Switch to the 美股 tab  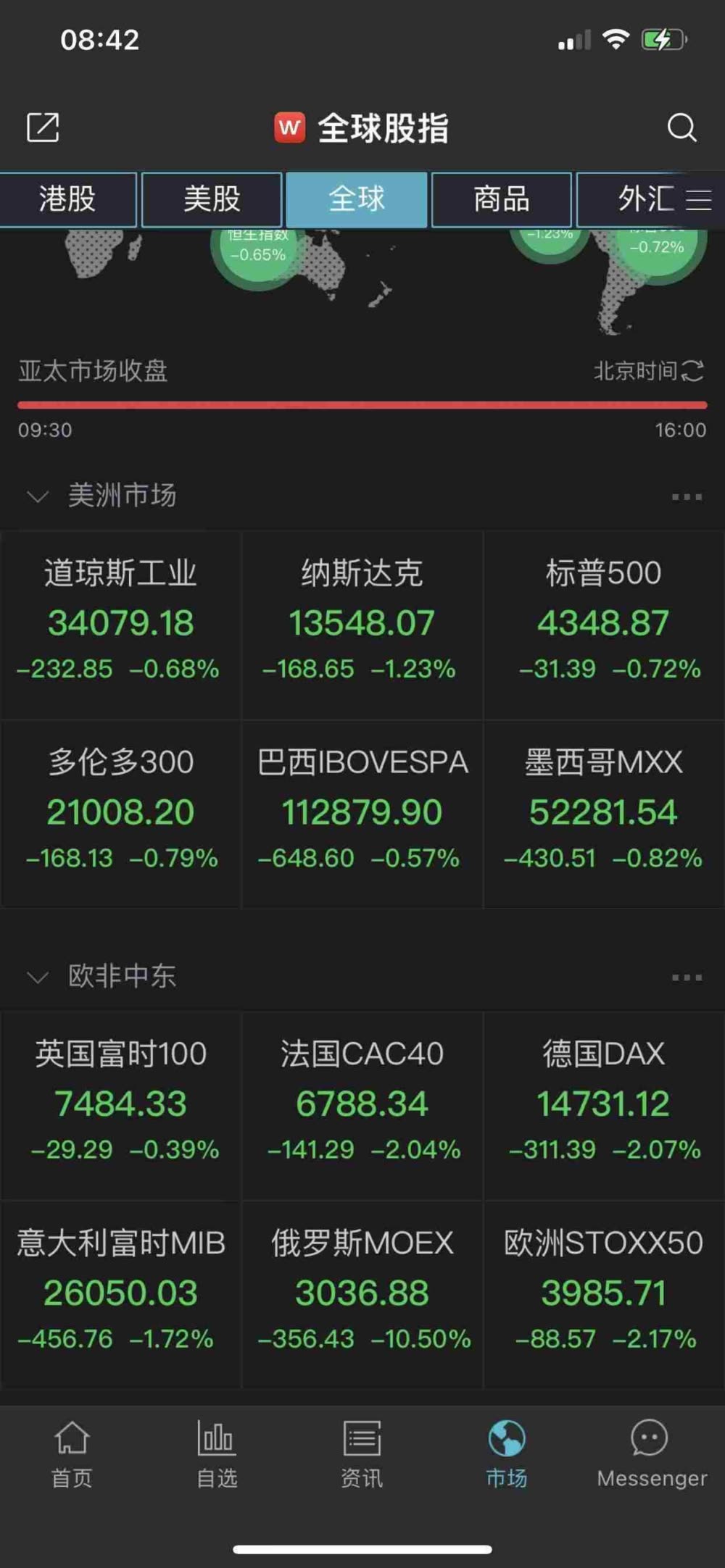click(212, 199)
